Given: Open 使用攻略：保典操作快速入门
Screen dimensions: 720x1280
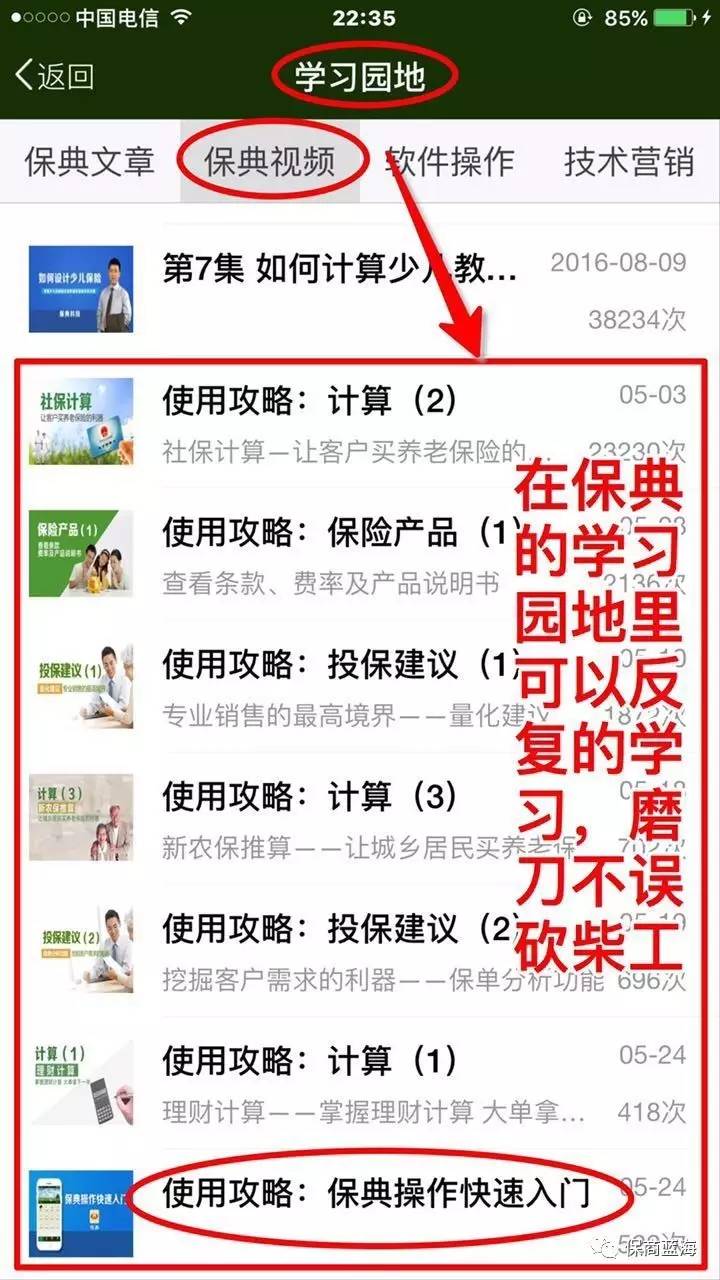Looking at the screenshot, I should 360,1212.
